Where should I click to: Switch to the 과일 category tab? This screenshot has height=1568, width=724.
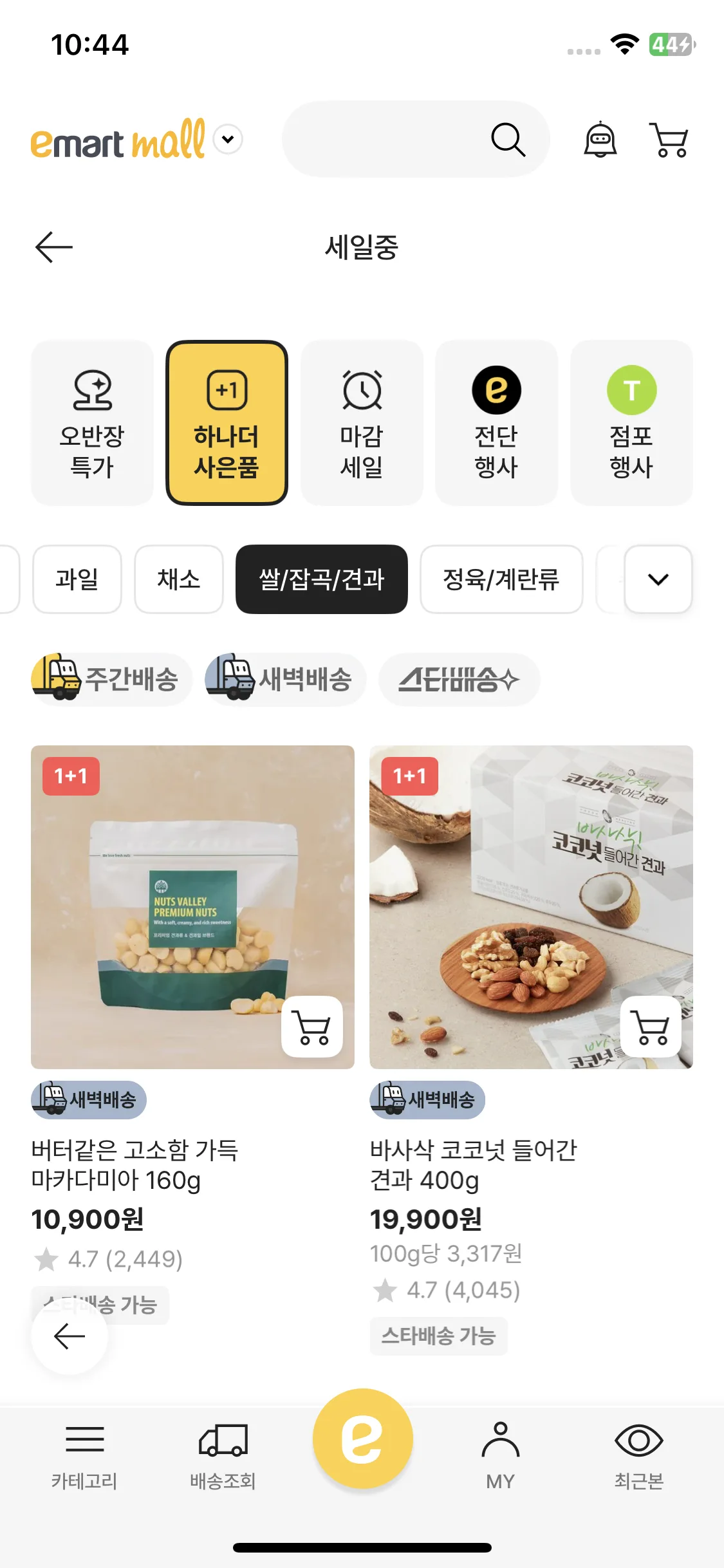77,579
